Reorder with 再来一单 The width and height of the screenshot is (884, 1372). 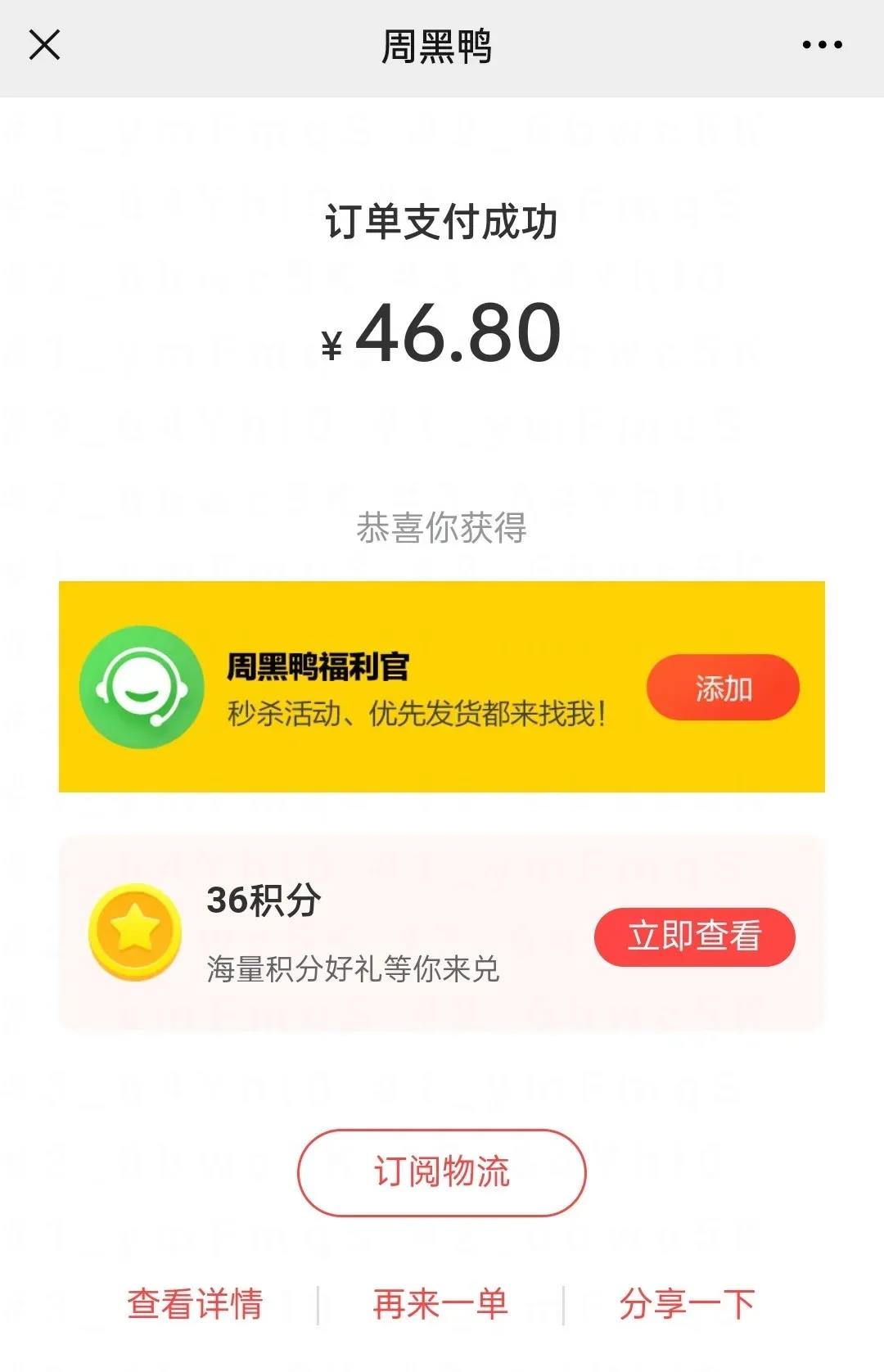click(x=440, y=1303)
